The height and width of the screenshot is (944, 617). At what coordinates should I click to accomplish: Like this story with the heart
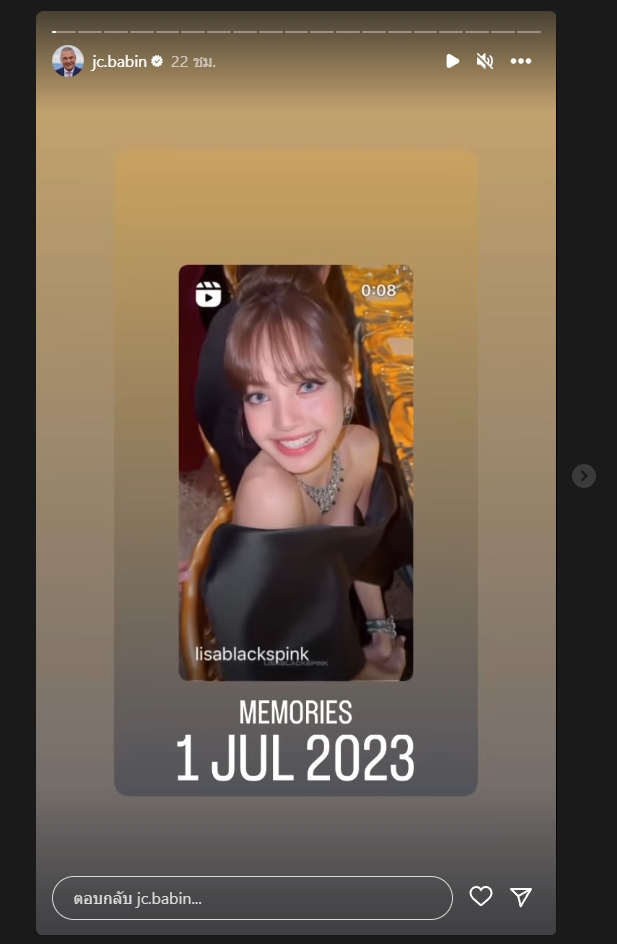[x=481, y=897]
